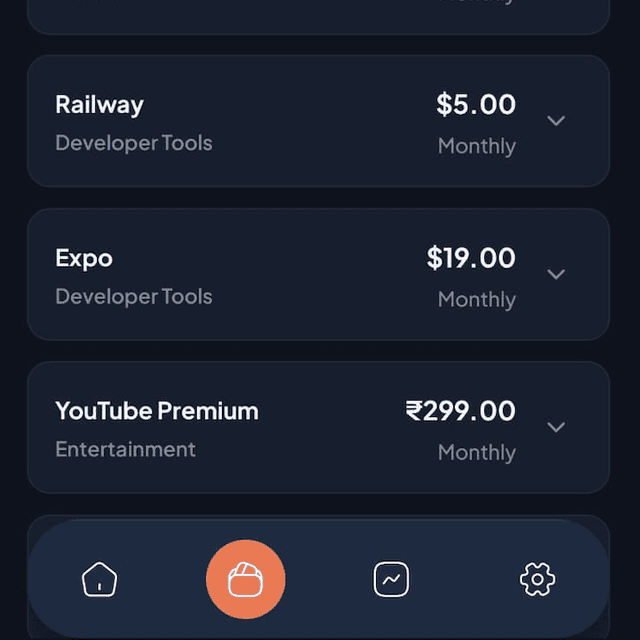Expand the Railway subscription chevron
Viewport: 640px width, 640px height.
pos(556,121)
